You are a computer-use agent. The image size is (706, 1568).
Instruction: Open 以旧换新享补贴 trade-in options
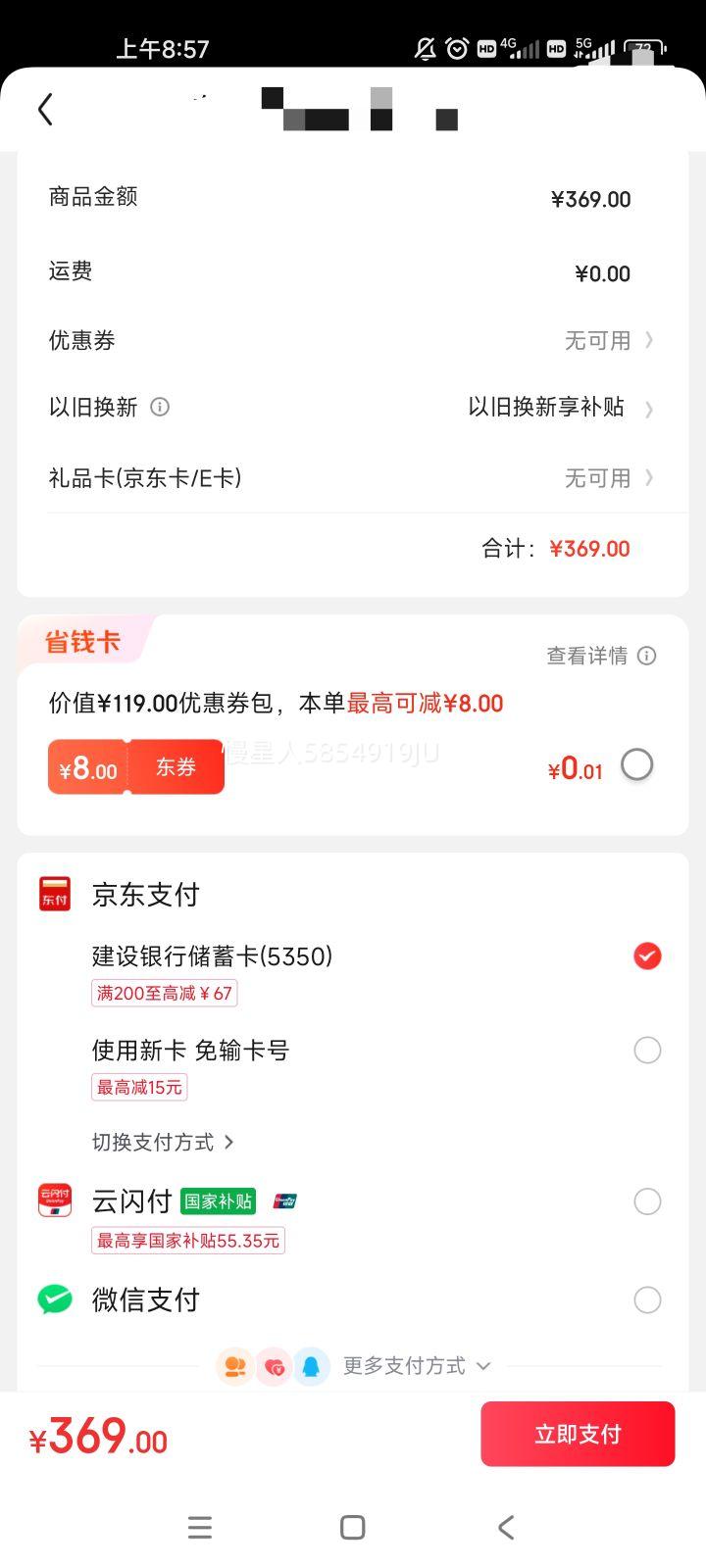pyautogui.click(x=559, y=408)
